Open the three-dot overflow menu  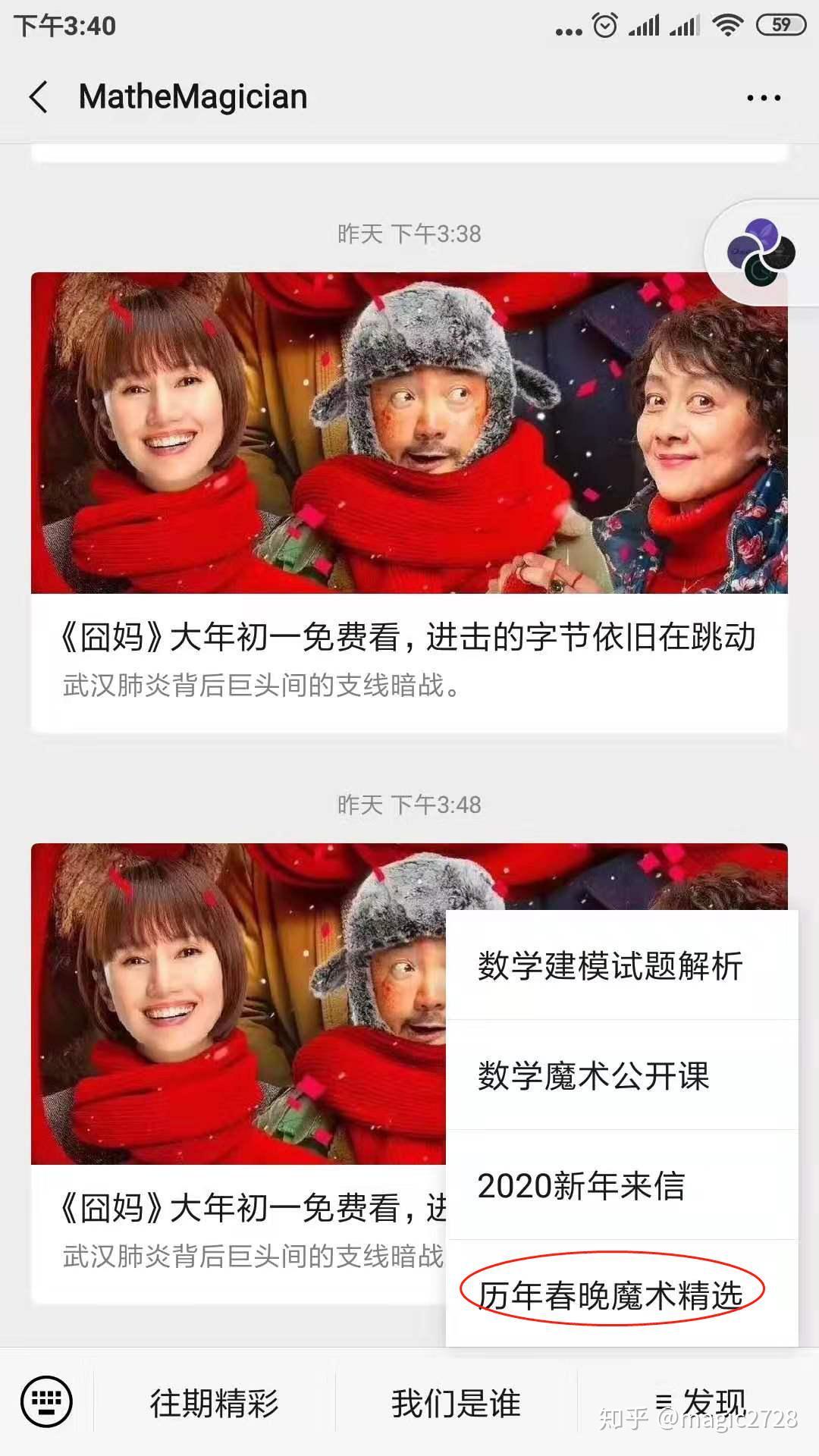(763, 98)
